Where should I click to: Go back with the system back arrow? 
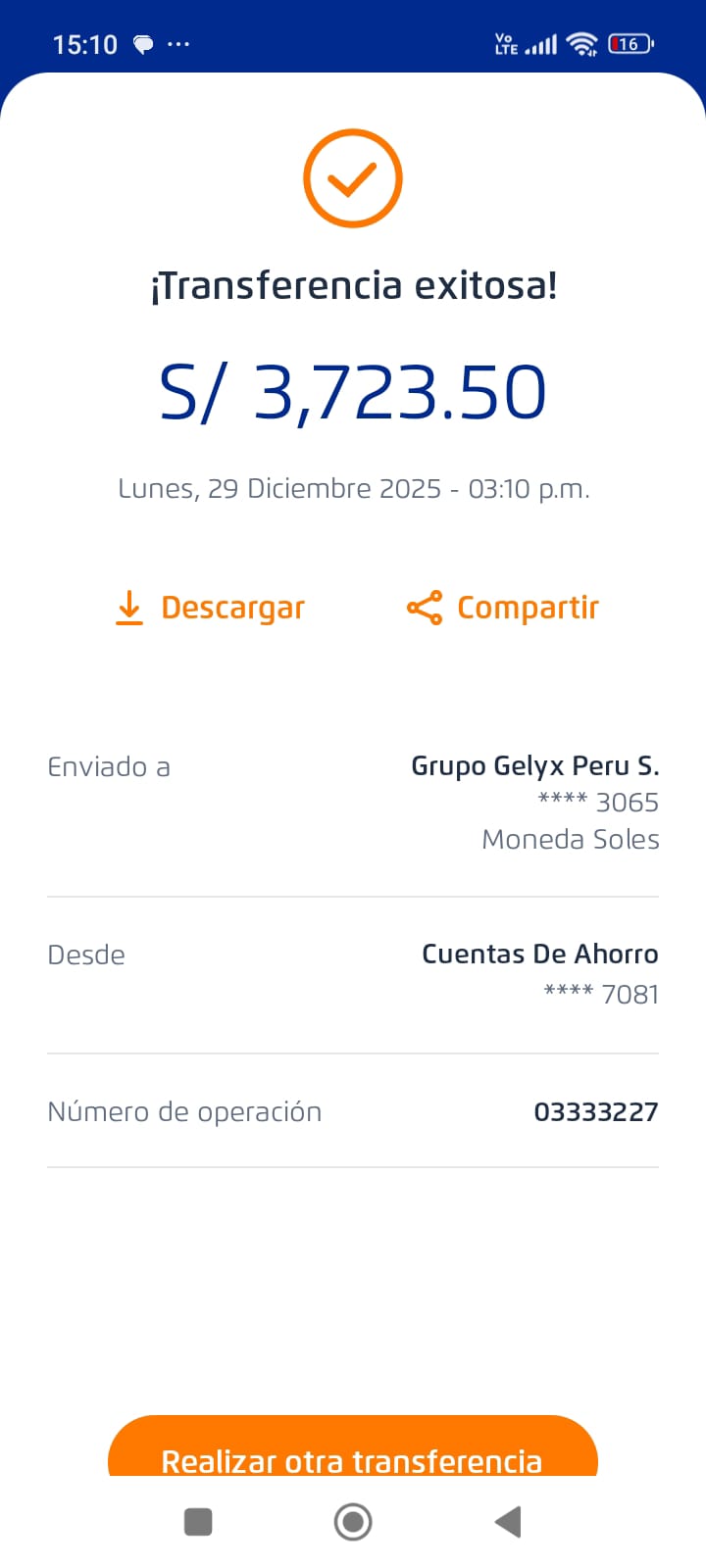point(508,1522)
